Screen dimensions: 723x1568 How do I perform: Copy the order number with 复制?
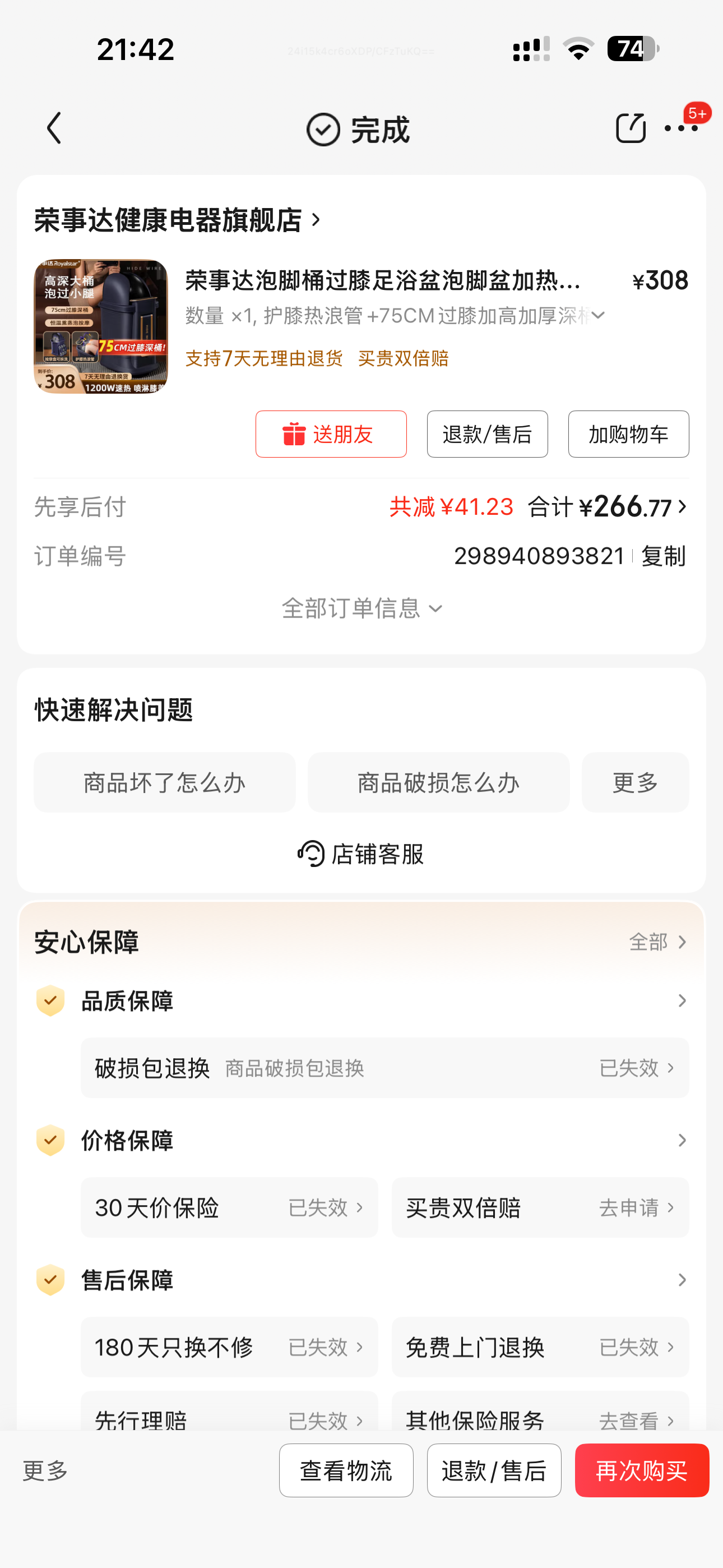tap(662, 556)
